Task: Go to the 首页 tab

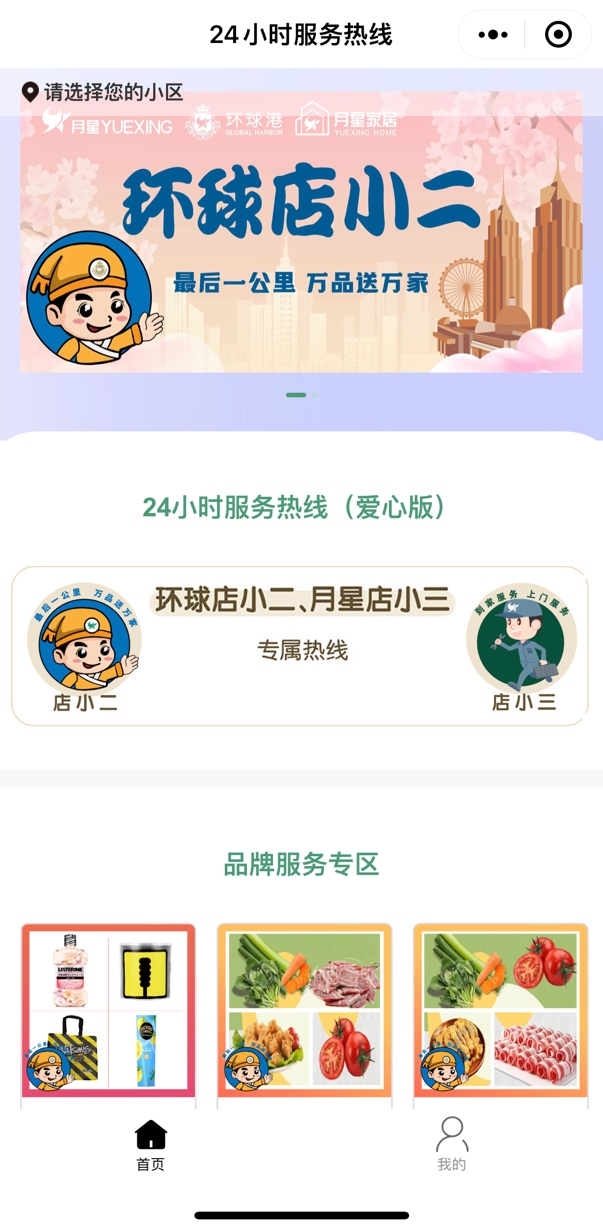Action: click(x=150, y=1145)
